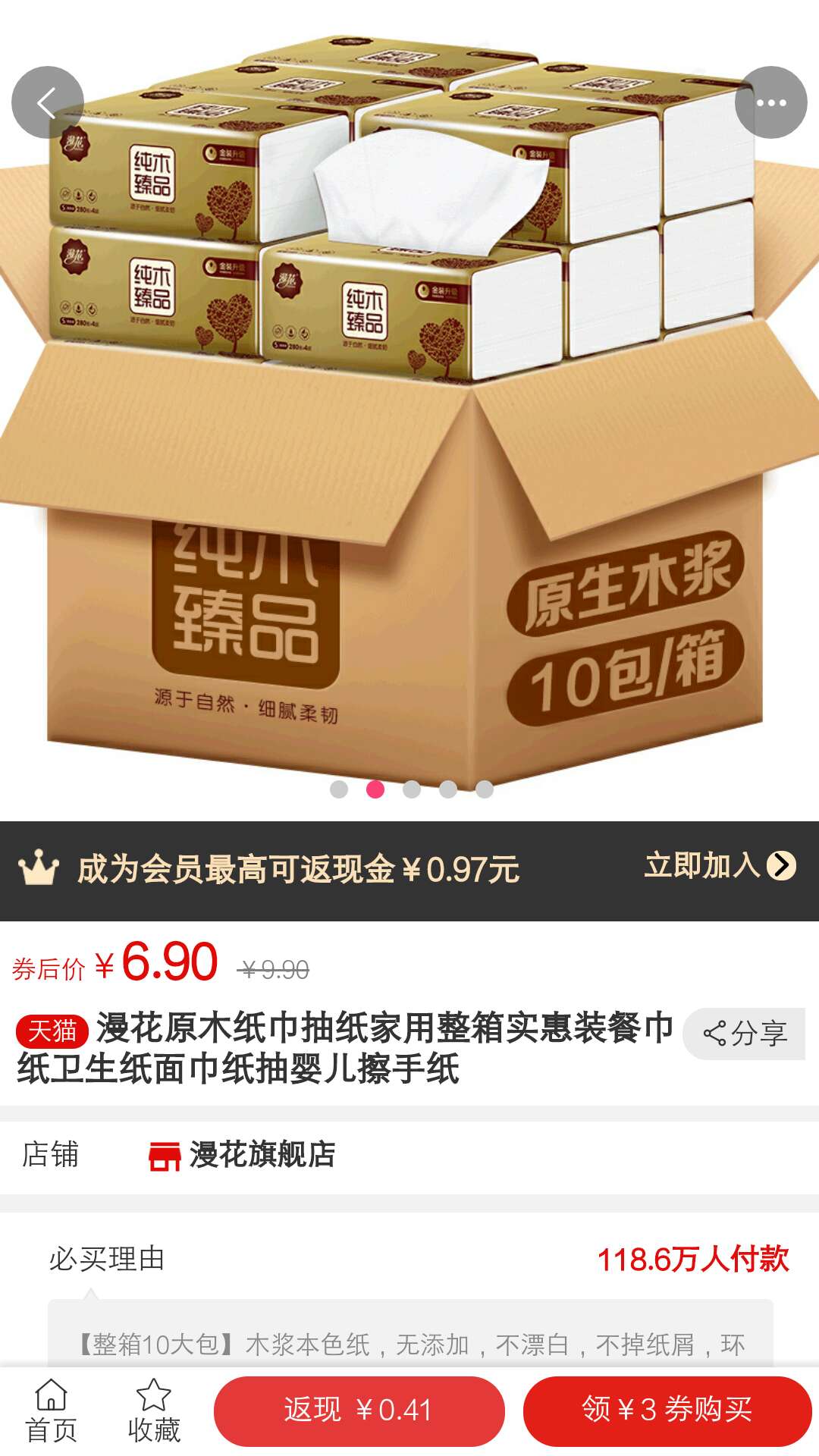Tap 立即加入 to join membership
819x1456 pixels.
click(x=719, y=865)
